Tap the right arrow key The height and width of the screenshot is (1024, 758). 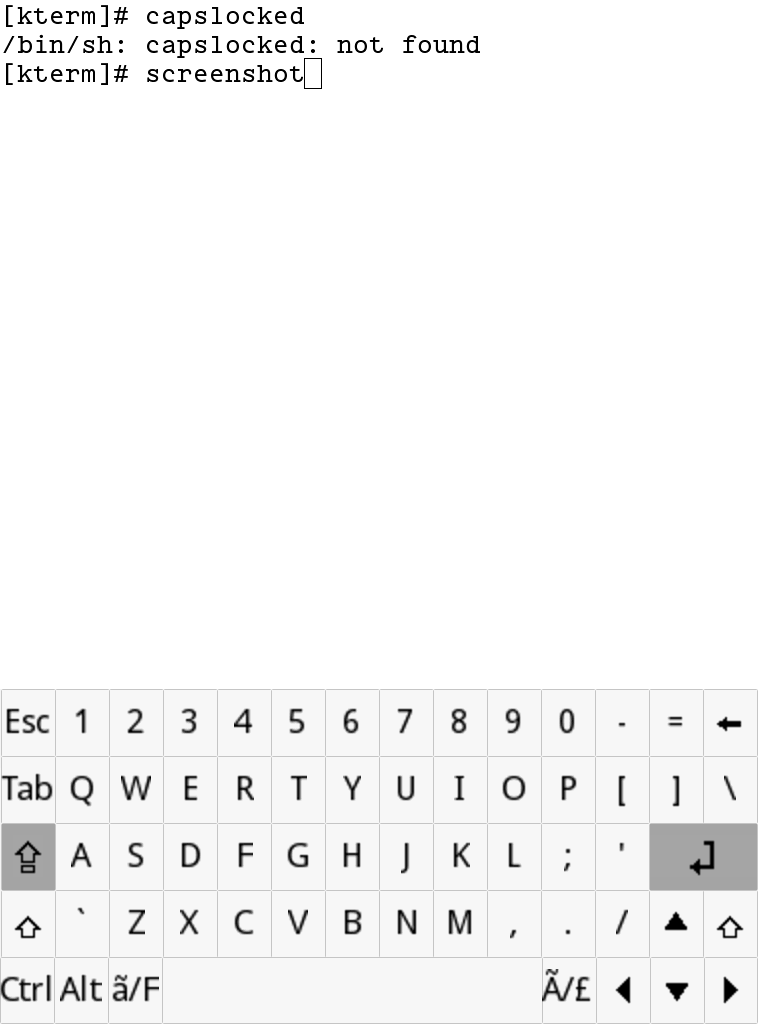click(x=730, y=991)
